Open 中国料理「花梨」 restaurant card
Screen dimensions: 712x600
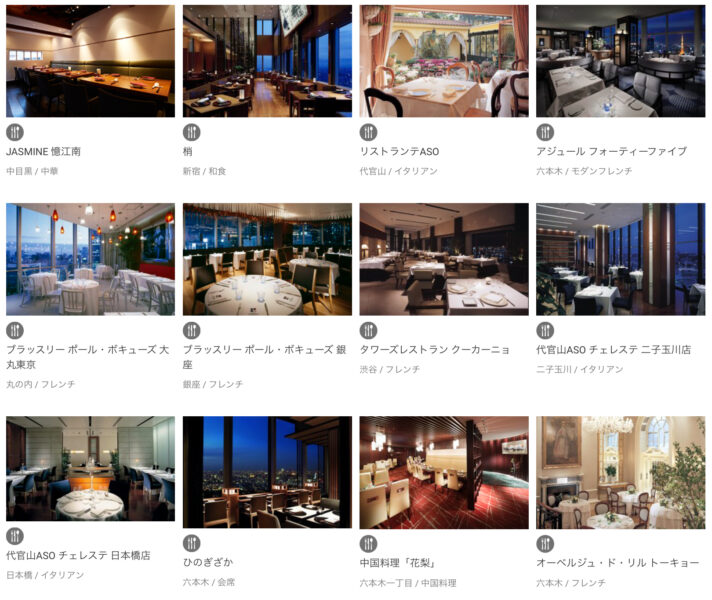click(444, 472)
